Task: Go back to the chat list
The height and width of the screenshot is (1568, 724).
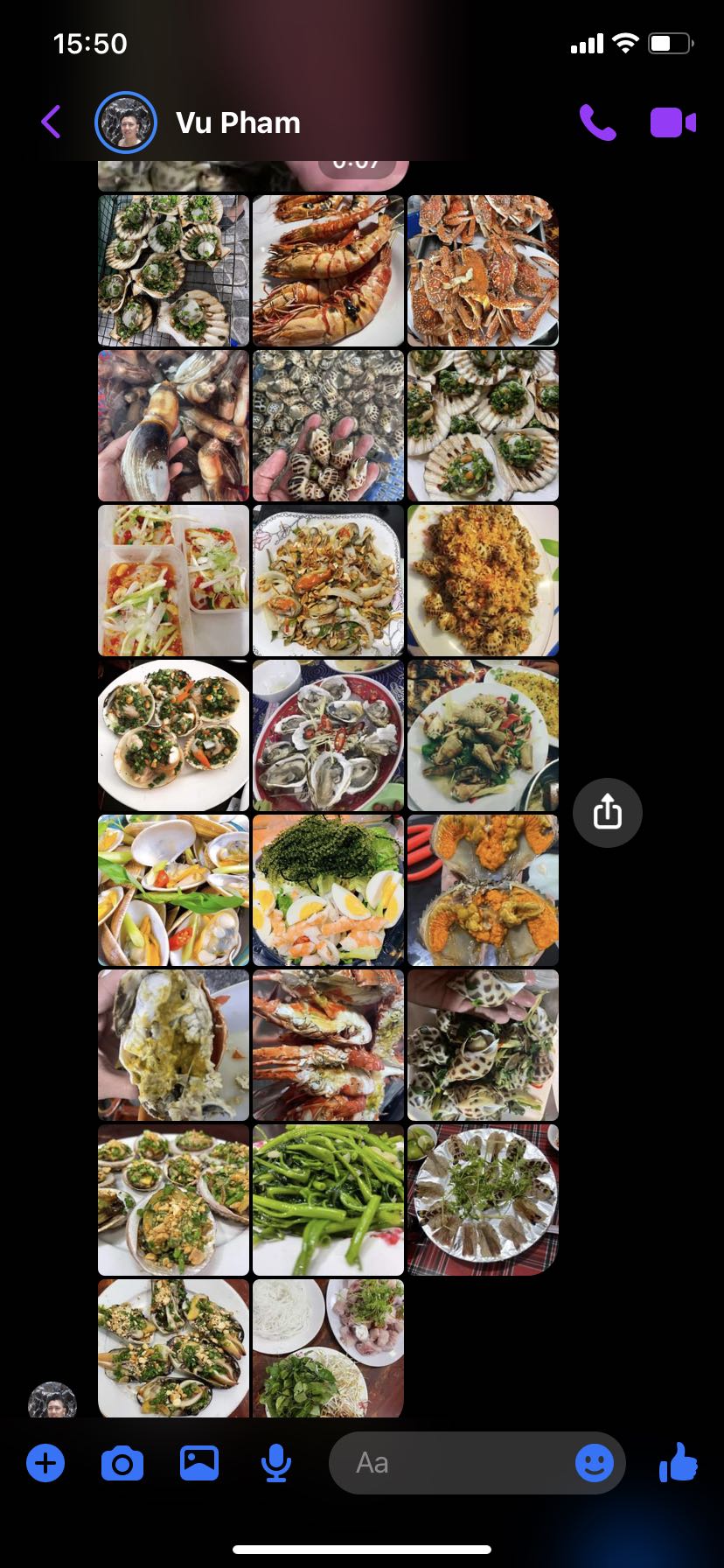Action: [x=51, y=122]
